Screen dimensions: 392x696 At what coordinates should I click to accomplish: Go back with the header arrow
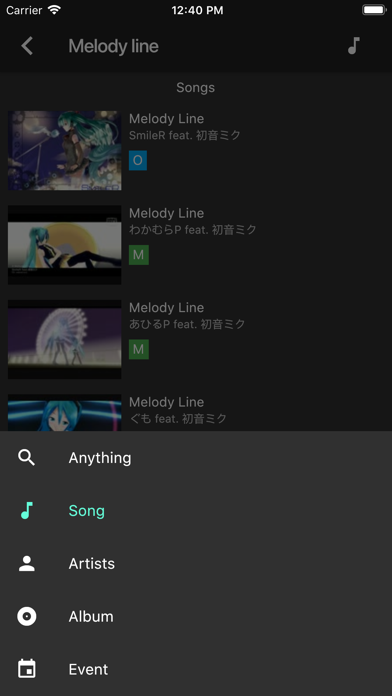click(27, 46)
